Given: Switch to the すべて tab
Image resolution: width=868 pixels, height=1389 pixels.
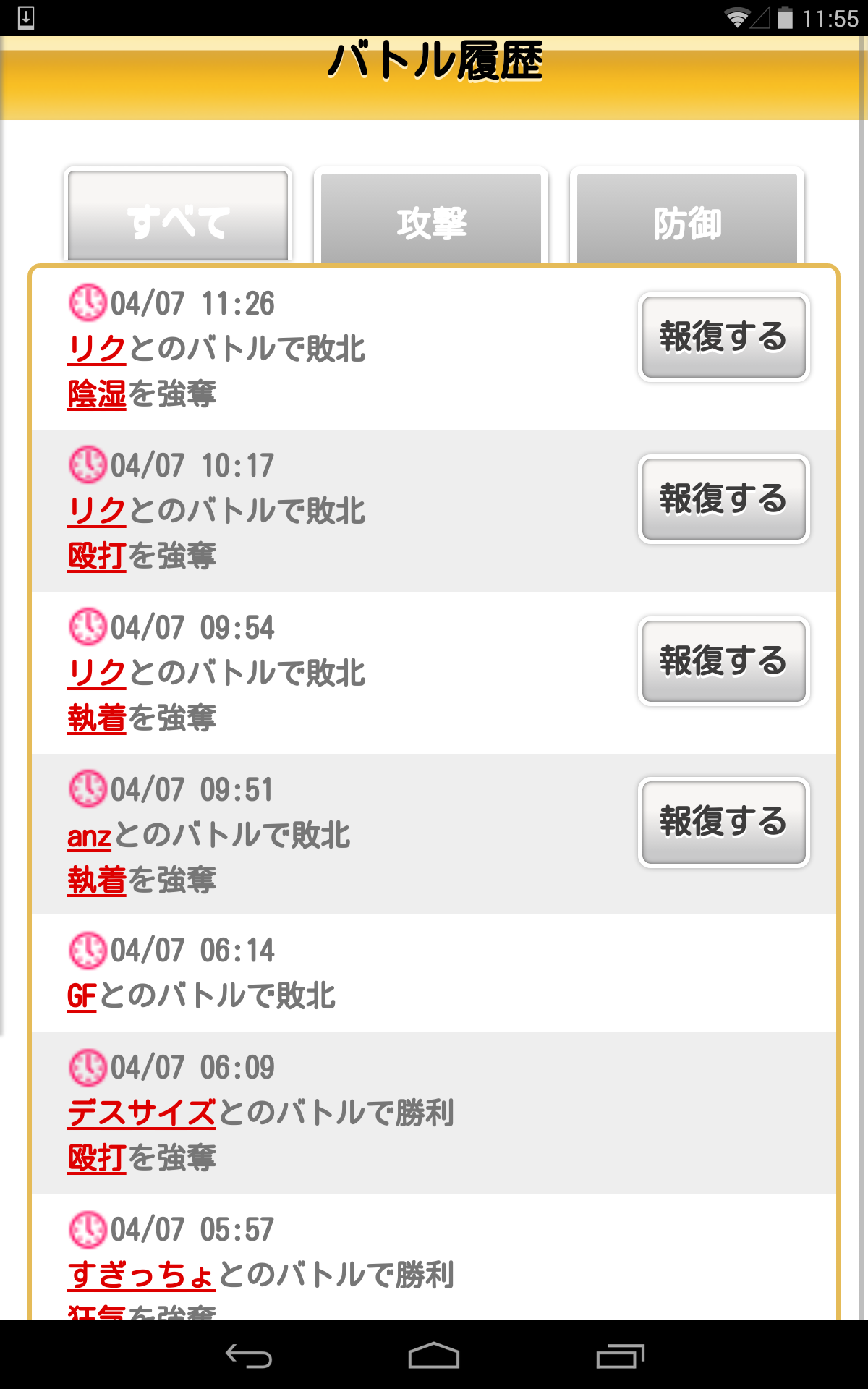Looking at the screenshot, I should [178, 217].
